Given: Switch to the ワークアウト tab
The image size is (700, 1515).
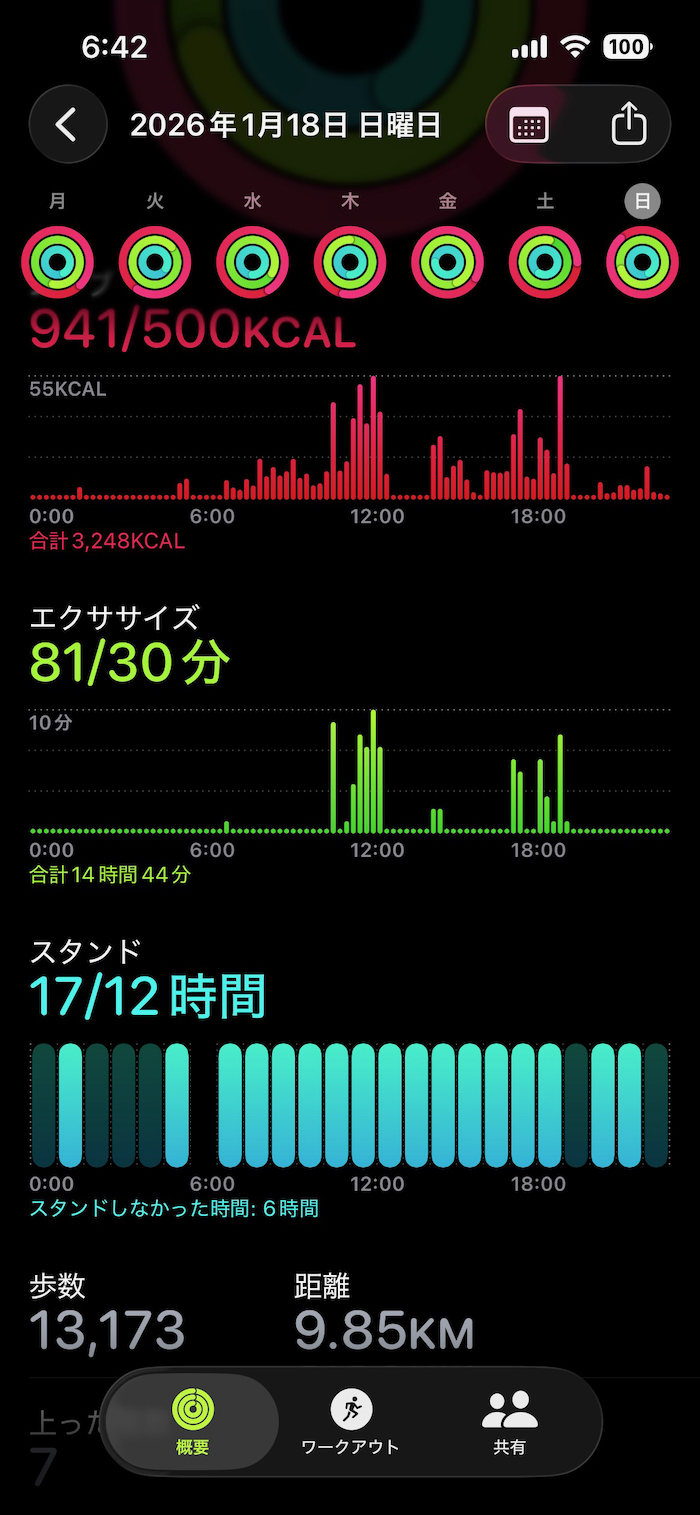Looking at the screenshot, I should point(350,1421).
